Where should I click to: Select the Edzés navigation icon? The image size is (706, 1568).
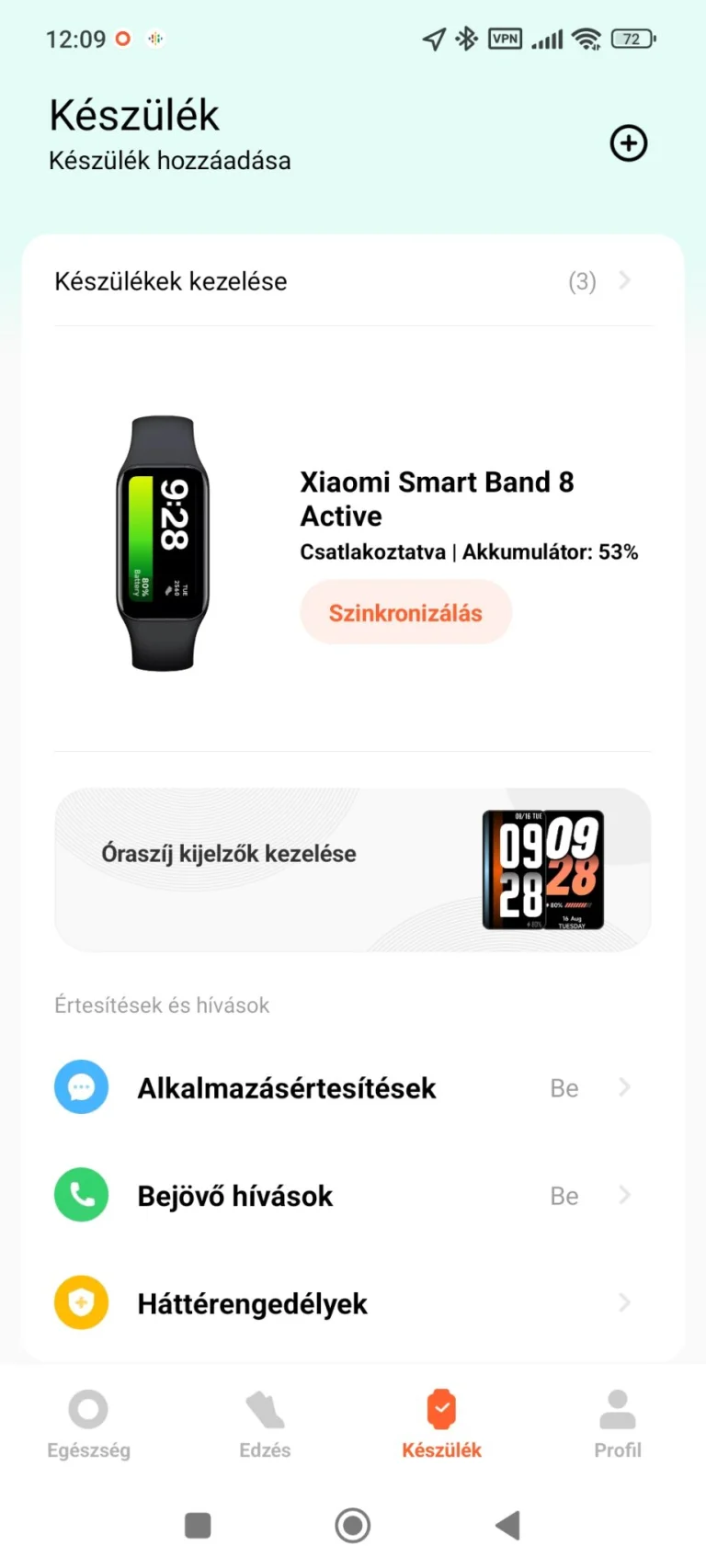[x=264, y=1409]
